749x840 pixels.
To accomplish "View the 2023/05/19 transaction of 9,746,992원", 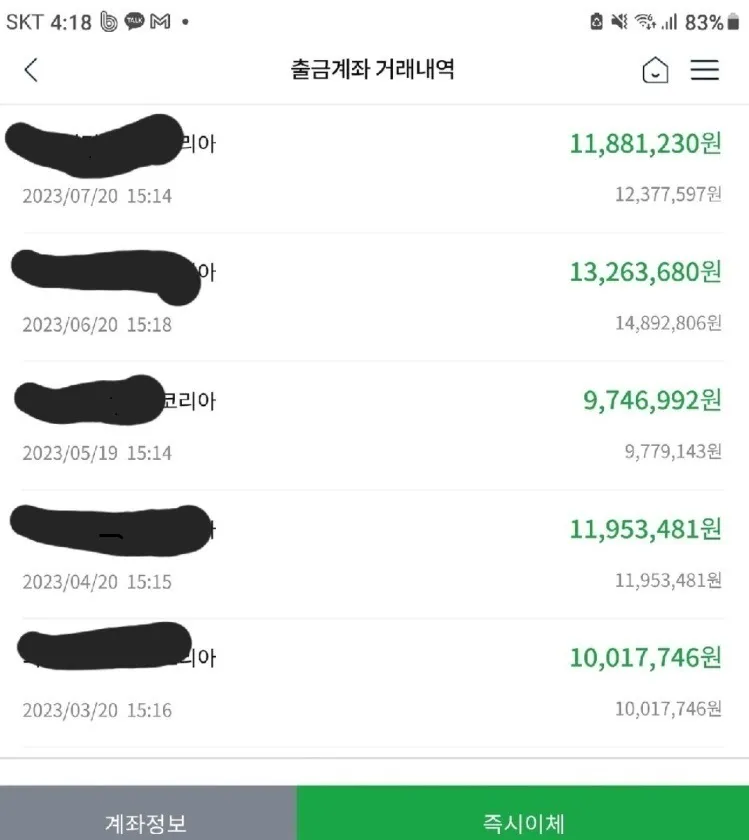I will [374, 425].
